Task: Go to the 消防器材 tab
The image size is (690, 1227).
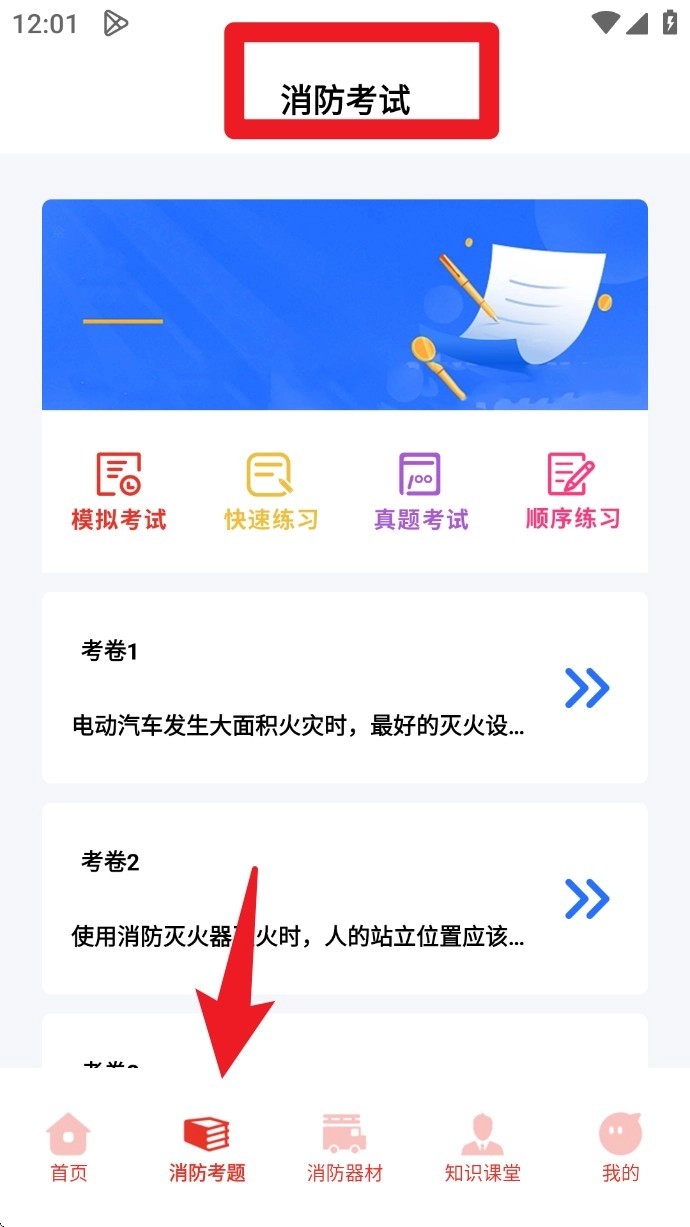Action: (x=345, y=1148)
